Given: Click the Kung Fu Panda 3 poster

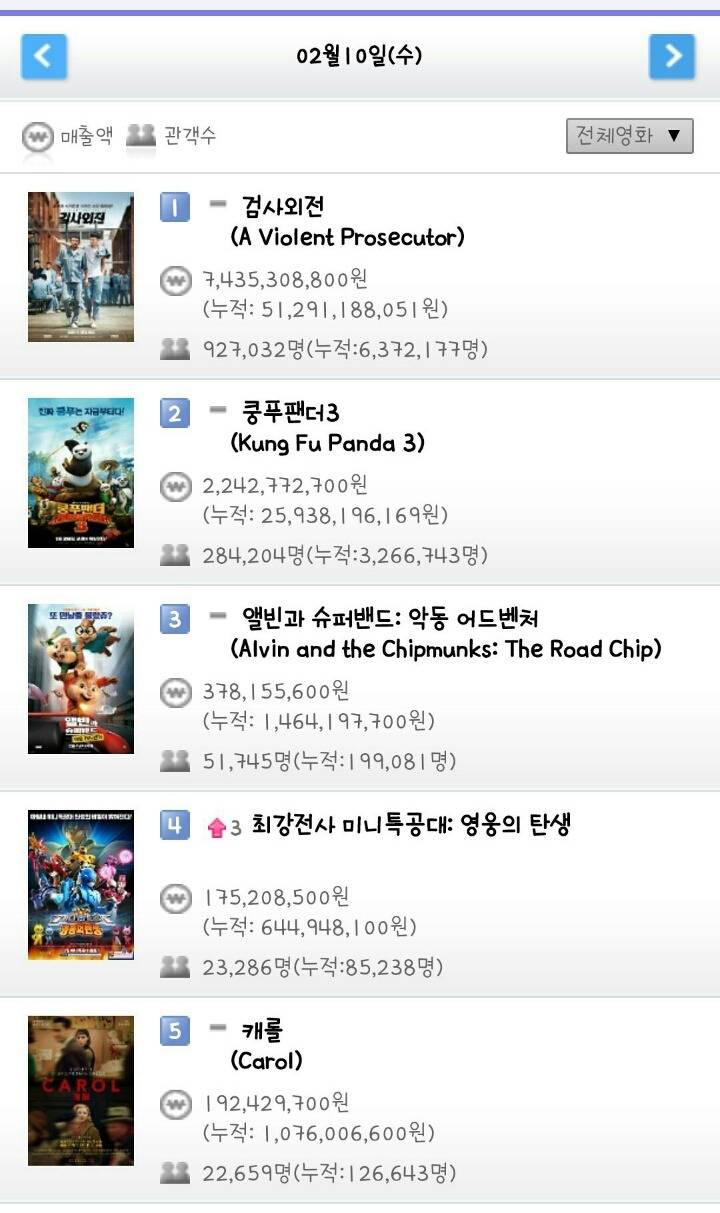Looking at the screenshot, I should pos(82,472).
